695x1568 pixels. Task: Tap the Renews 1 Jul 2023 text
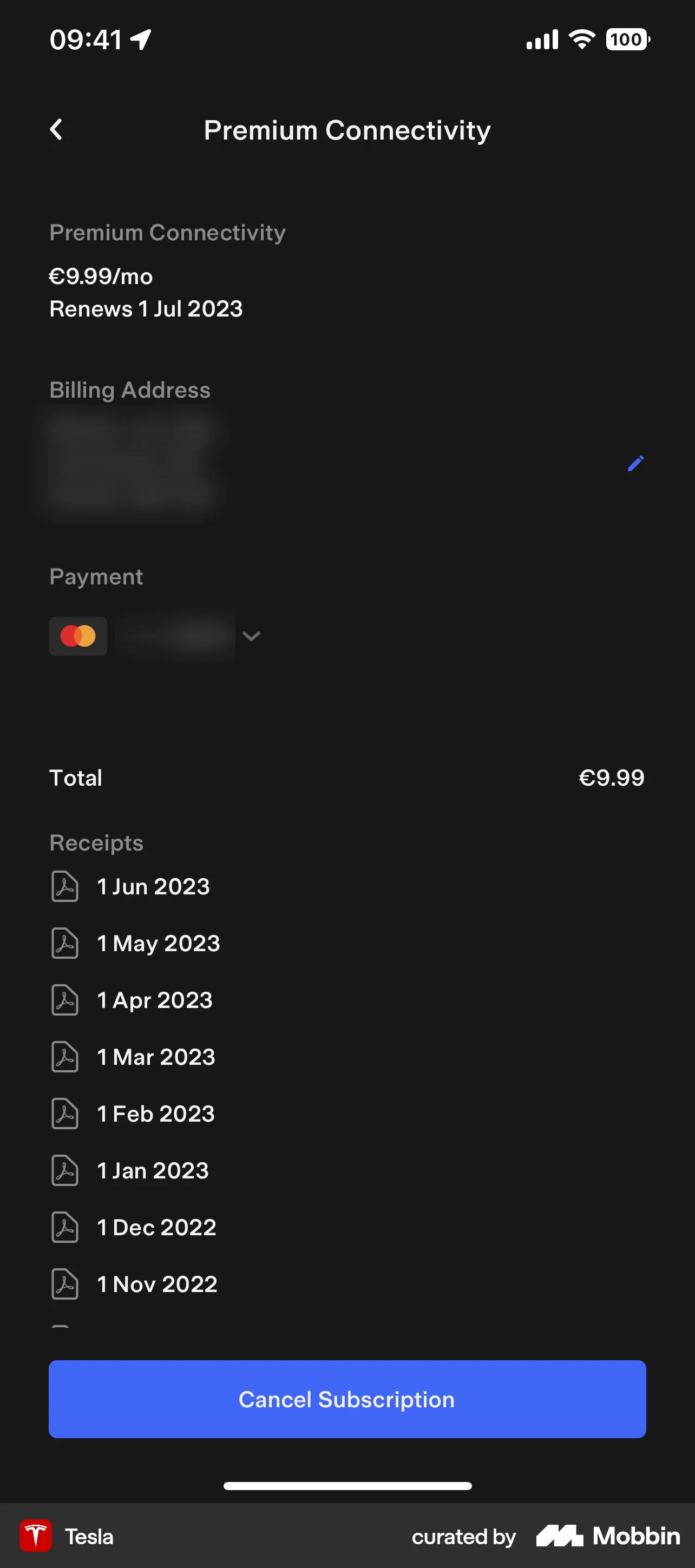pos(146,309)
